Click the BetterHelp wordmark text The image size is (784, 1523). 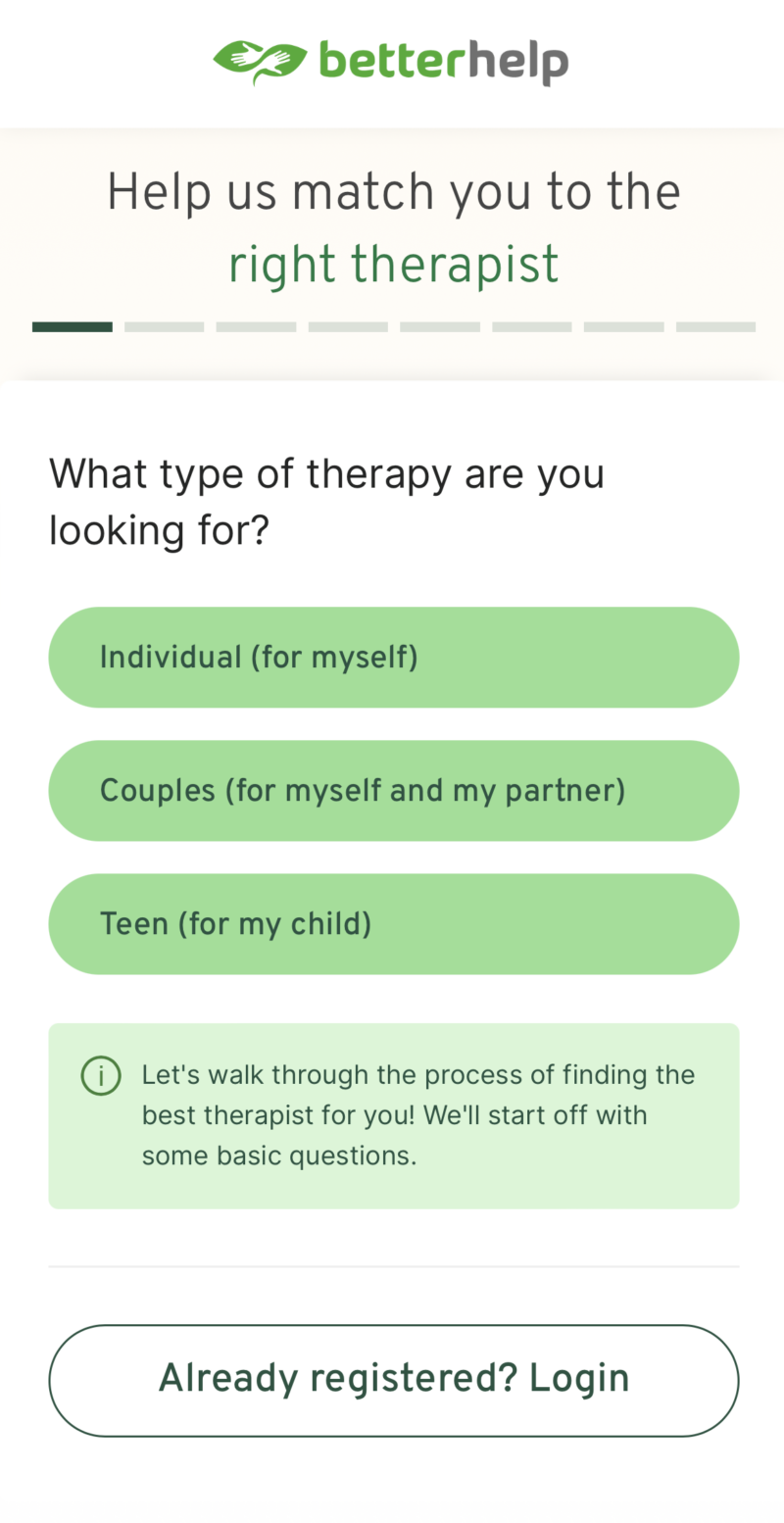point(440,62)
